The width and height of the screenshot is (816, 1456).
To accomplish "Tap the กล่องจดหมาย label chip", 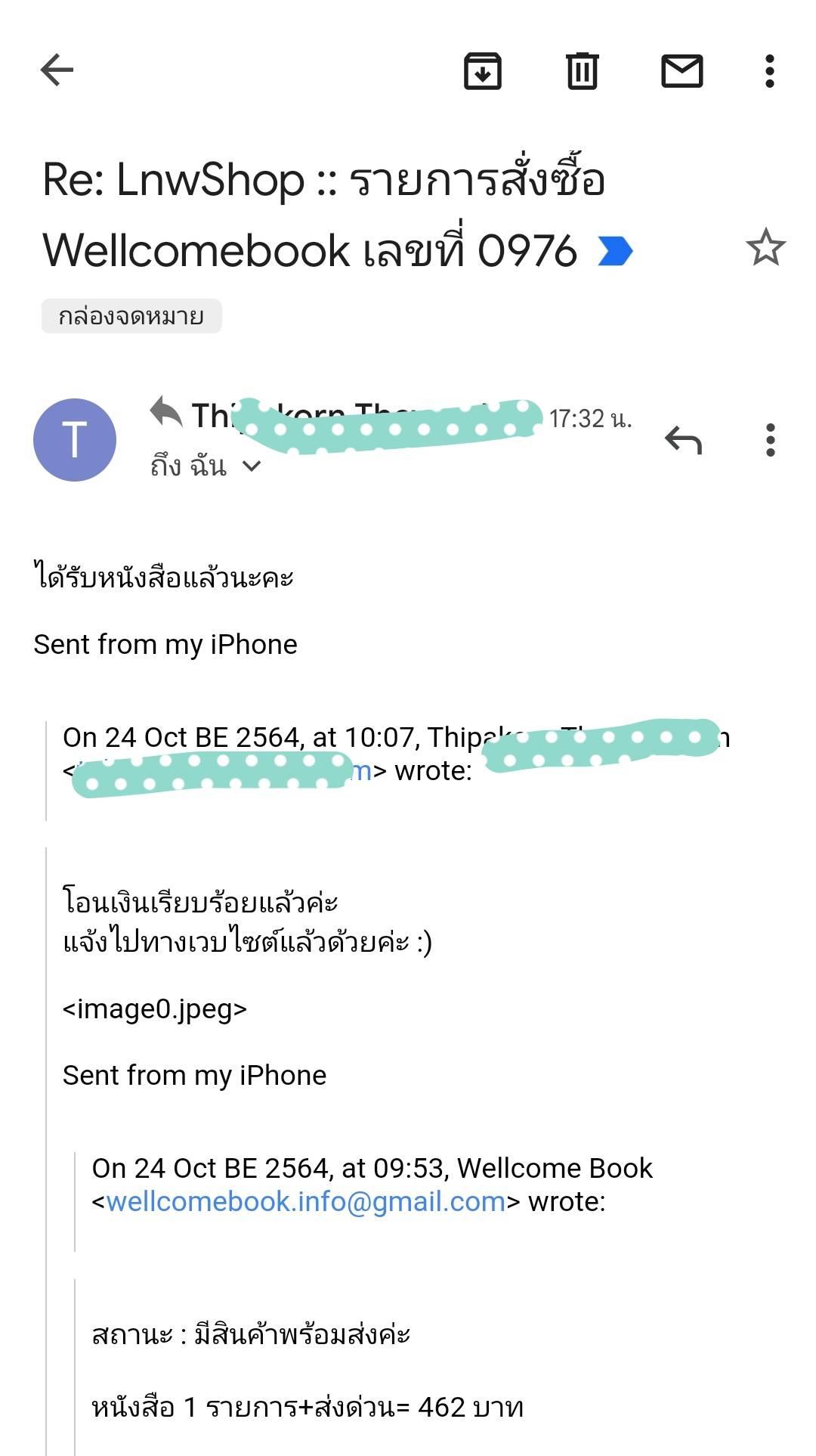I will tap(131, 316).
